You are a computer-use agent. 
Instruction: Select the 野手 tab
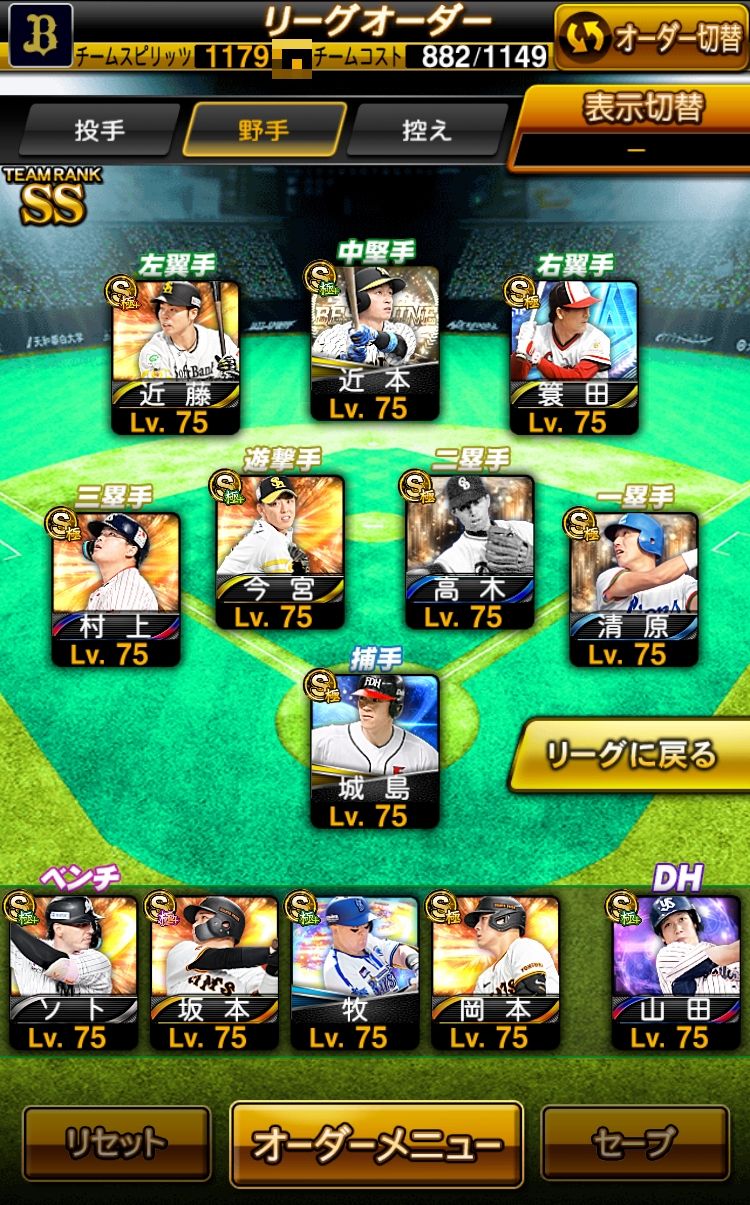click(x=263, y=130)
